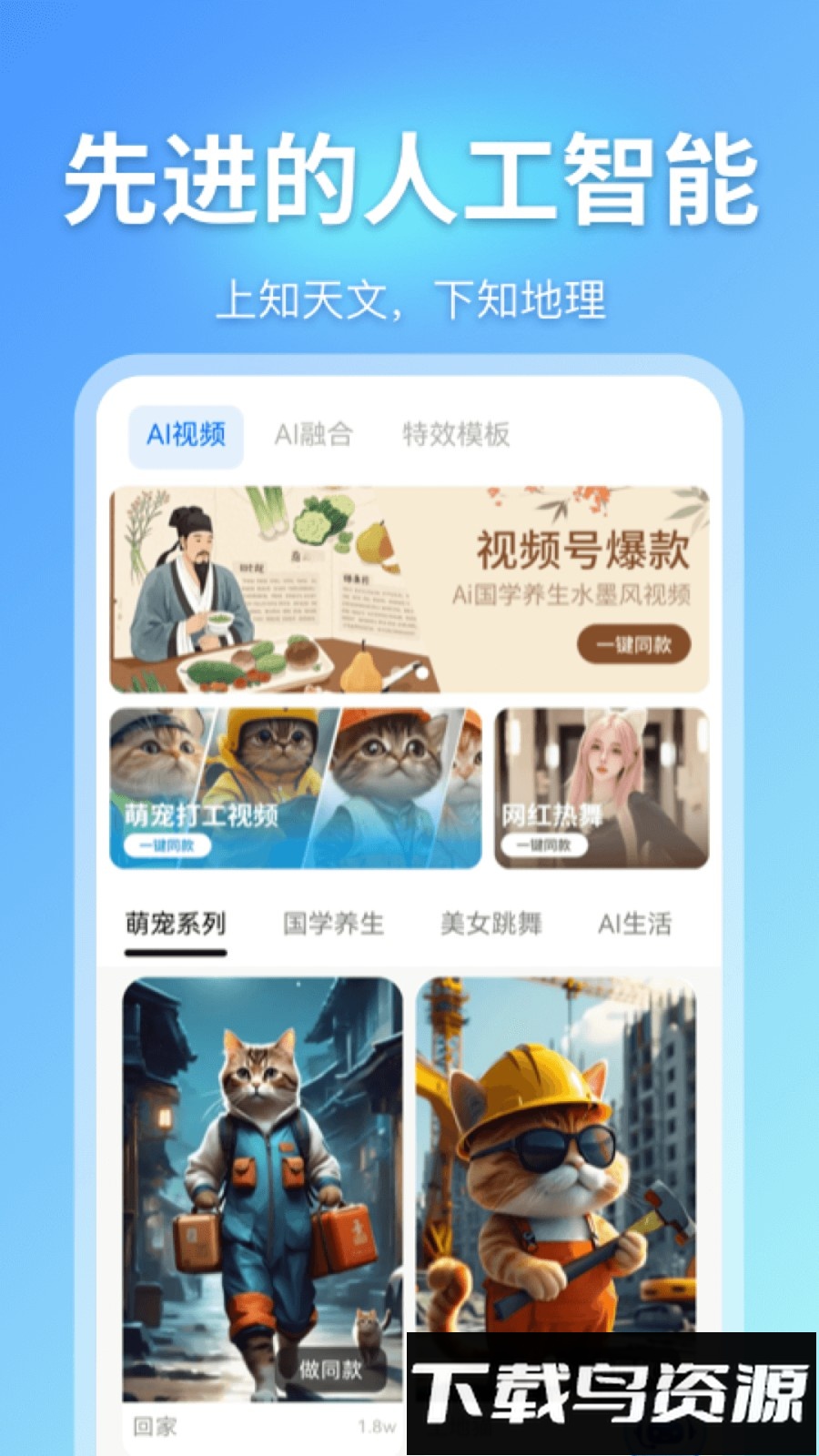
Task: Select the AI生活 category
Action: [637, 923]
